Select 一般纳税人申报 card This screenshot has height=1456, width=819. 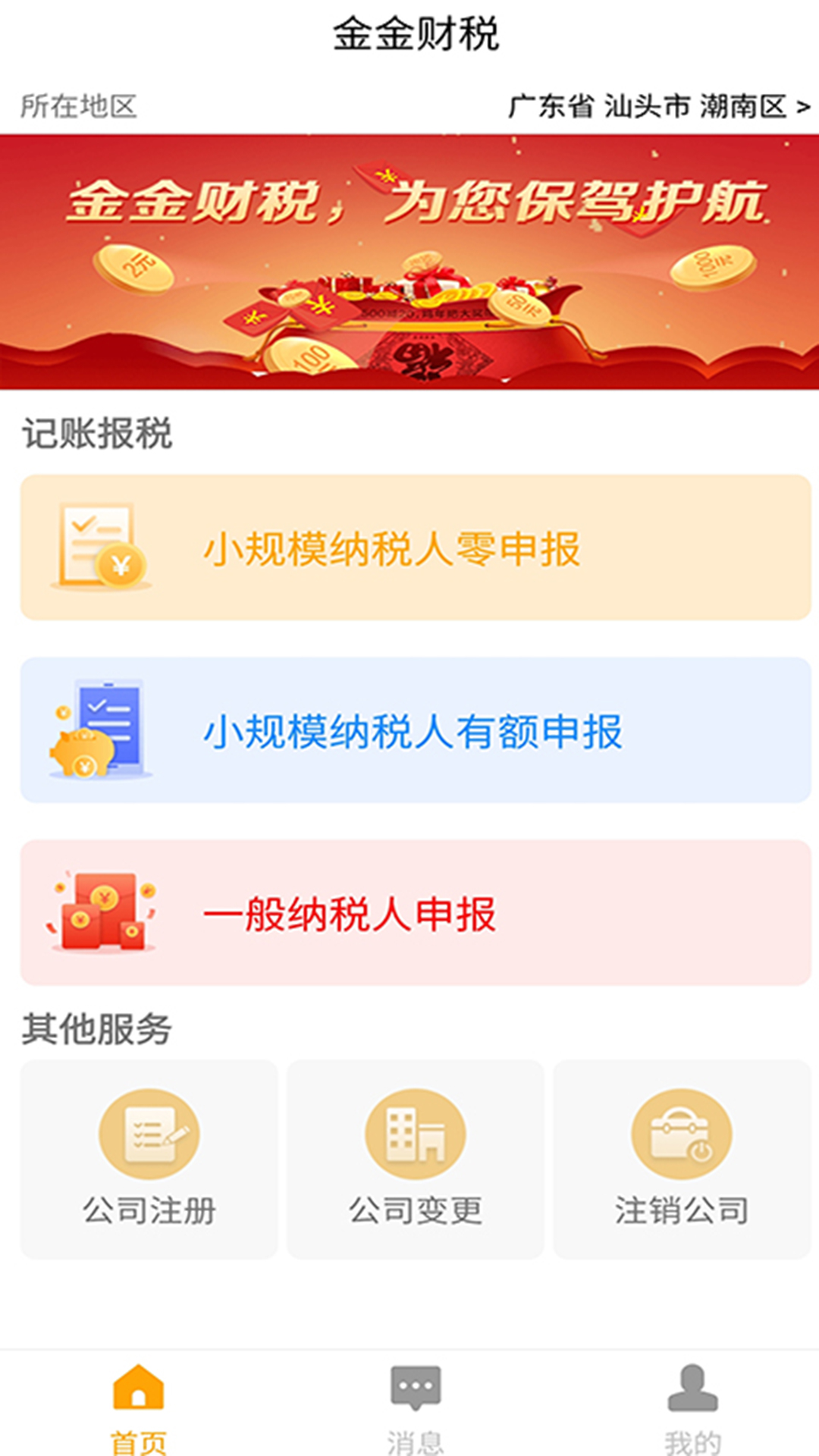[416, 913]
